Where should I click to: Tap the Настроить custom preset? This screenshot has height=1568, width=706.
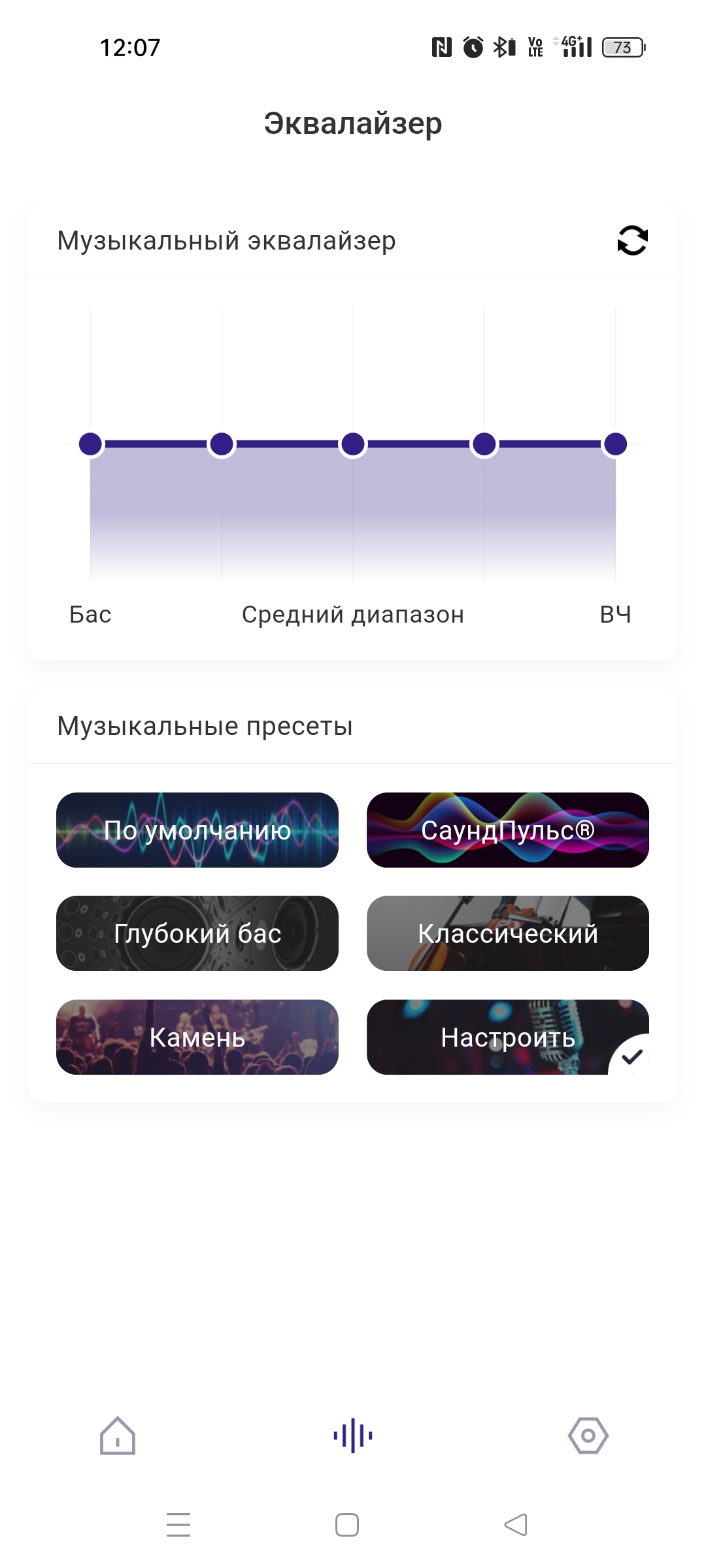(508, 1037)
